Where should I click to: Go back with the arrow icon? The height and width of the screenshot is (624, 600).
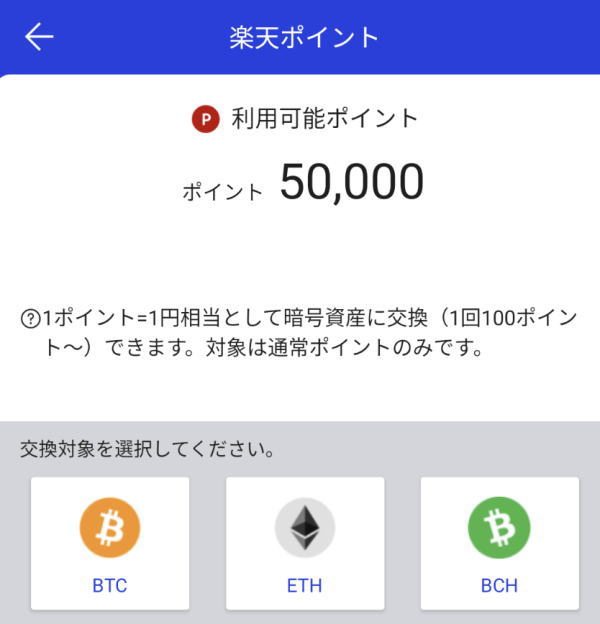(x=39, y=37)
